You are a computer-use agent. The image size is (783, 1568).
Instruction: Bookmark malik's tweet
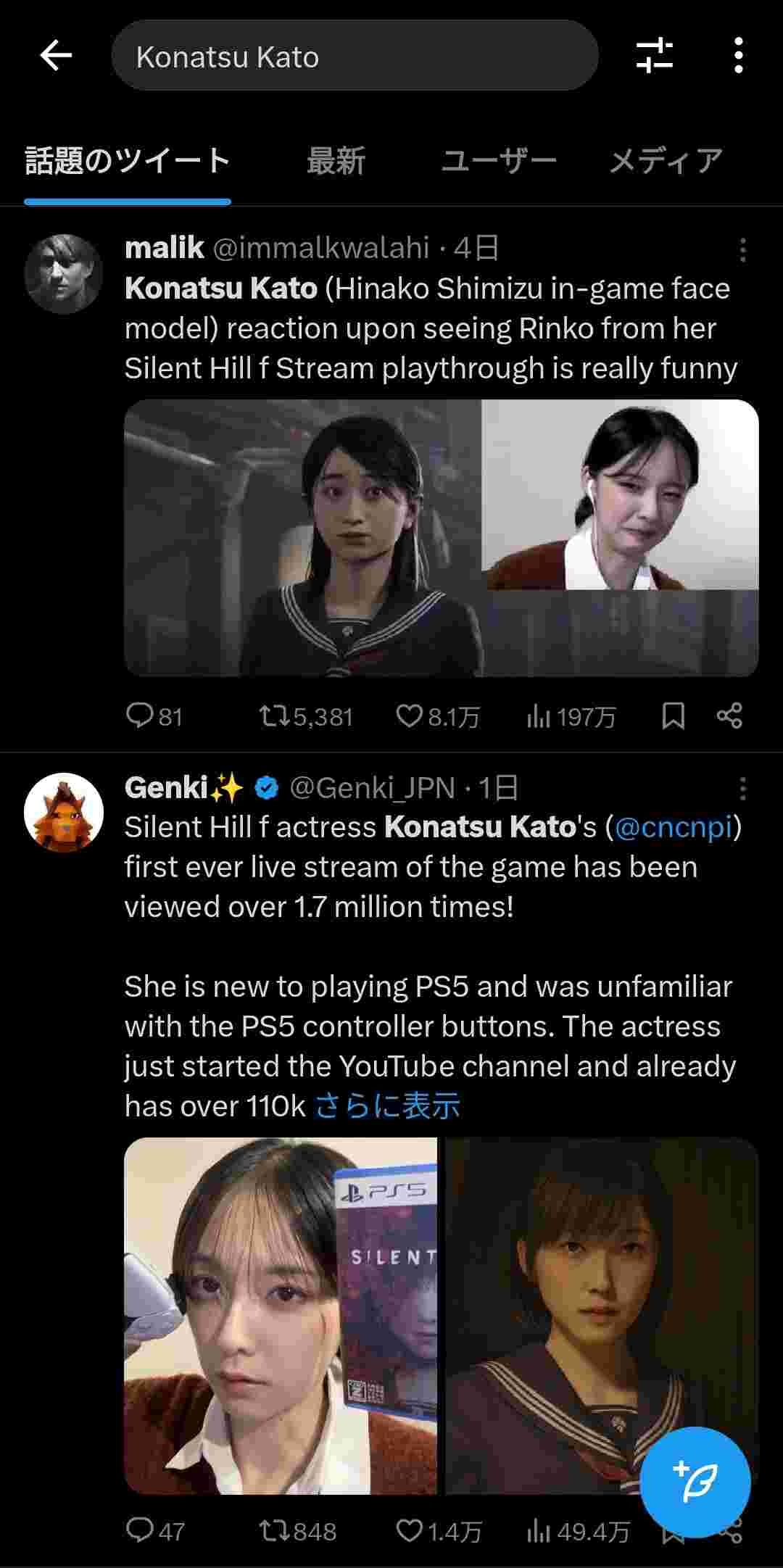[673, 716]
